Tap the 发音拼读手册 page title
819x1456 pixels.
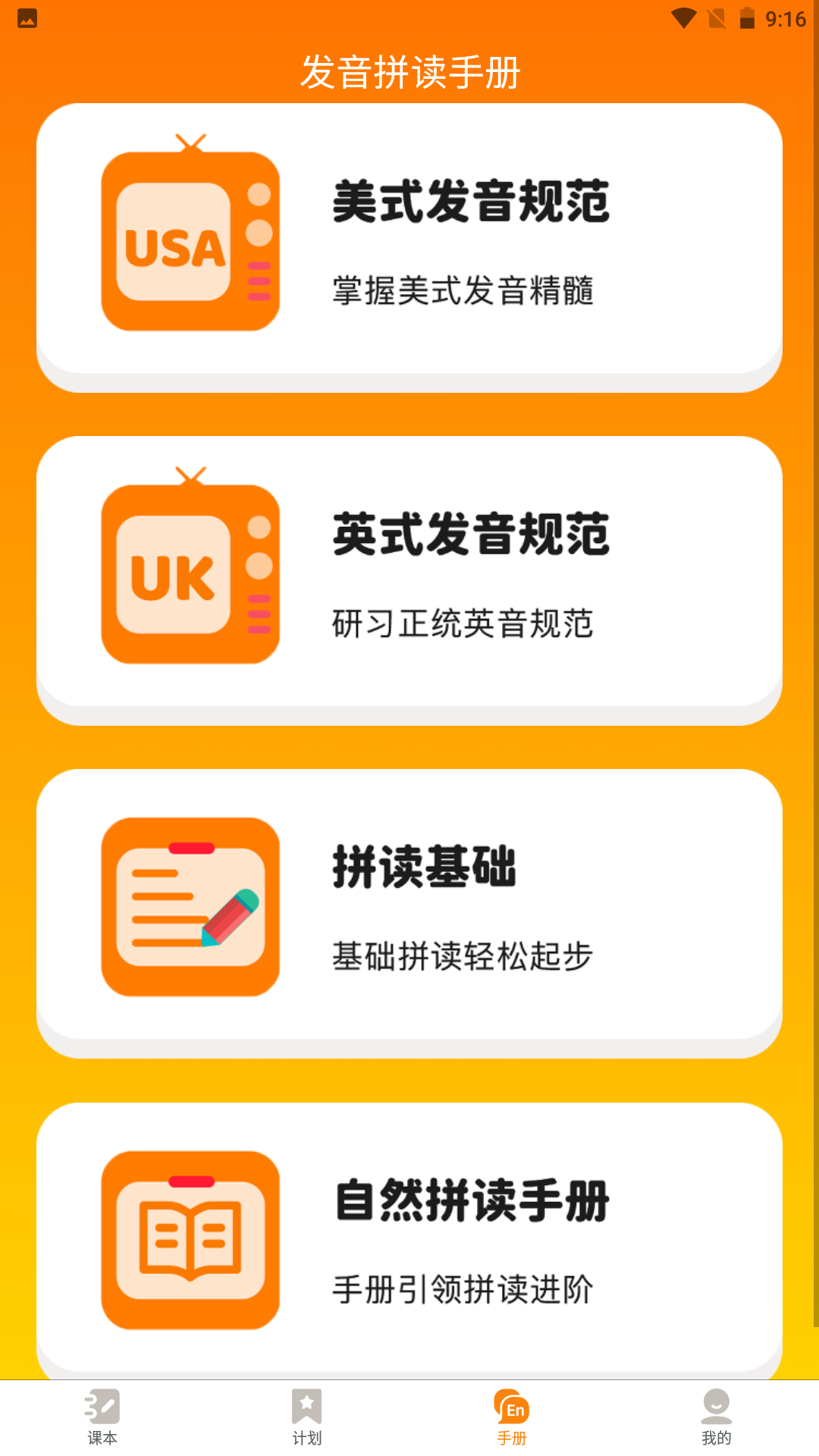(409, 72)
